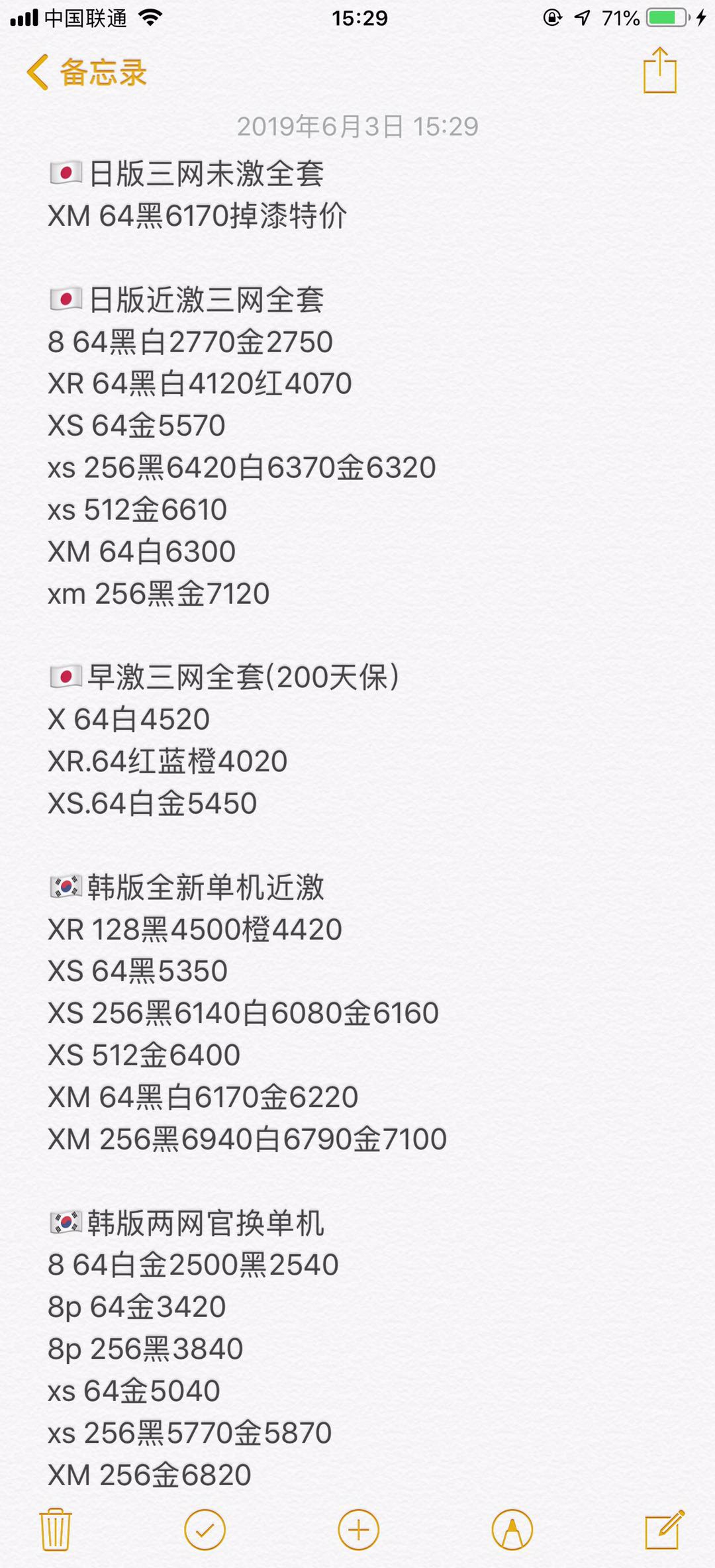The image size is (715, 1568).
Task: Share this note
Action: pyautogui.click(x=659, y=71)
